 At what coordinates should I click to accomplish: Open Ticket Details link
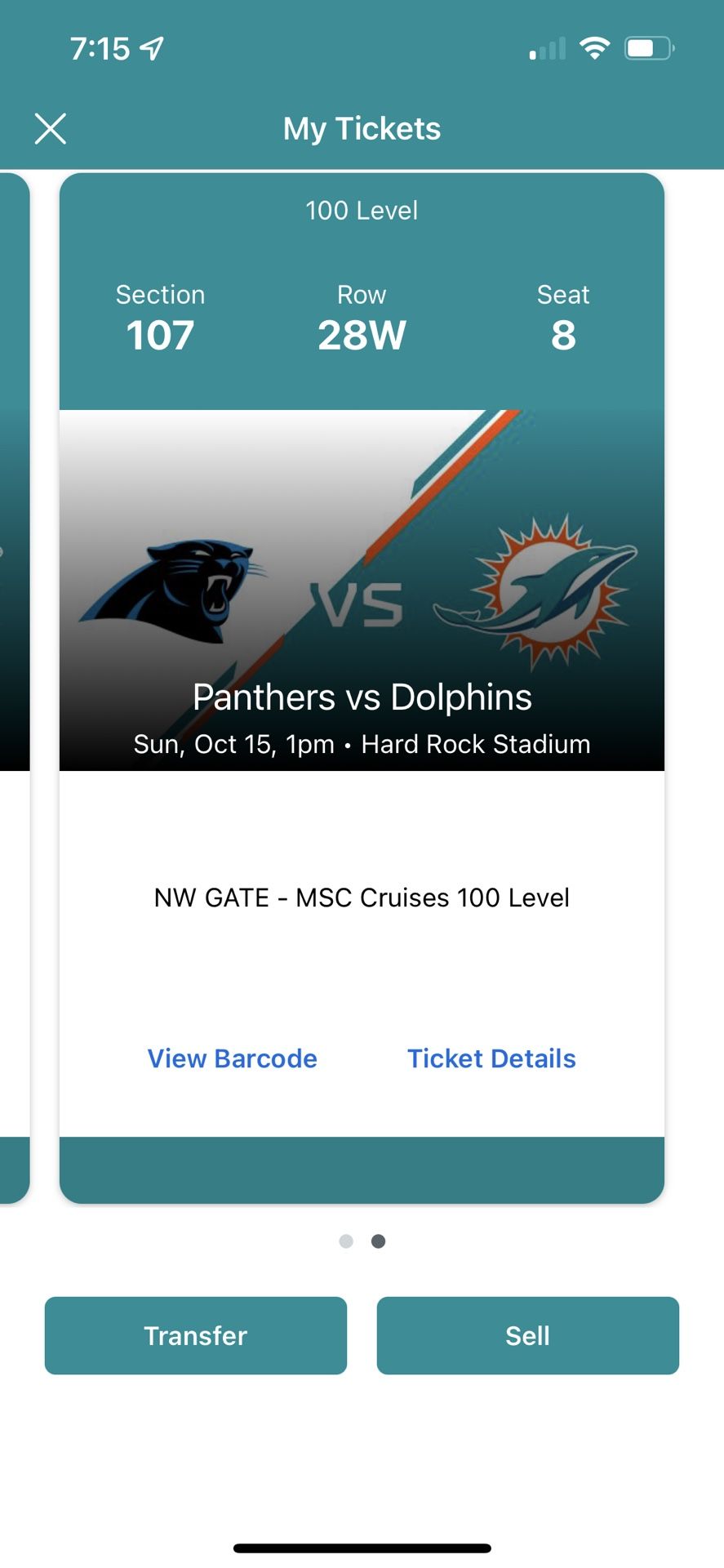(x=491, y=1058)
